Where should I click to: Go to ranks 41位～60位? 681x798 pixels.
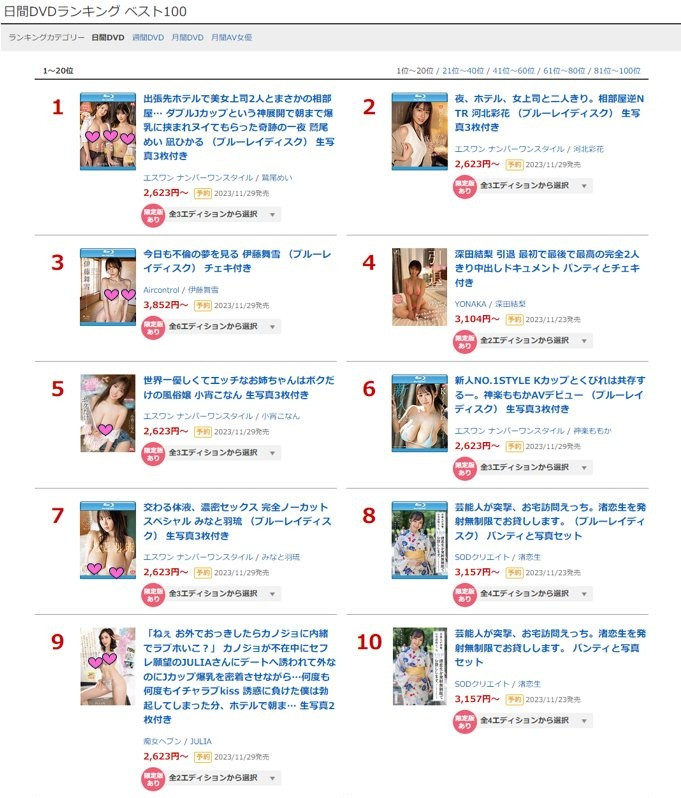click(514, 70)
